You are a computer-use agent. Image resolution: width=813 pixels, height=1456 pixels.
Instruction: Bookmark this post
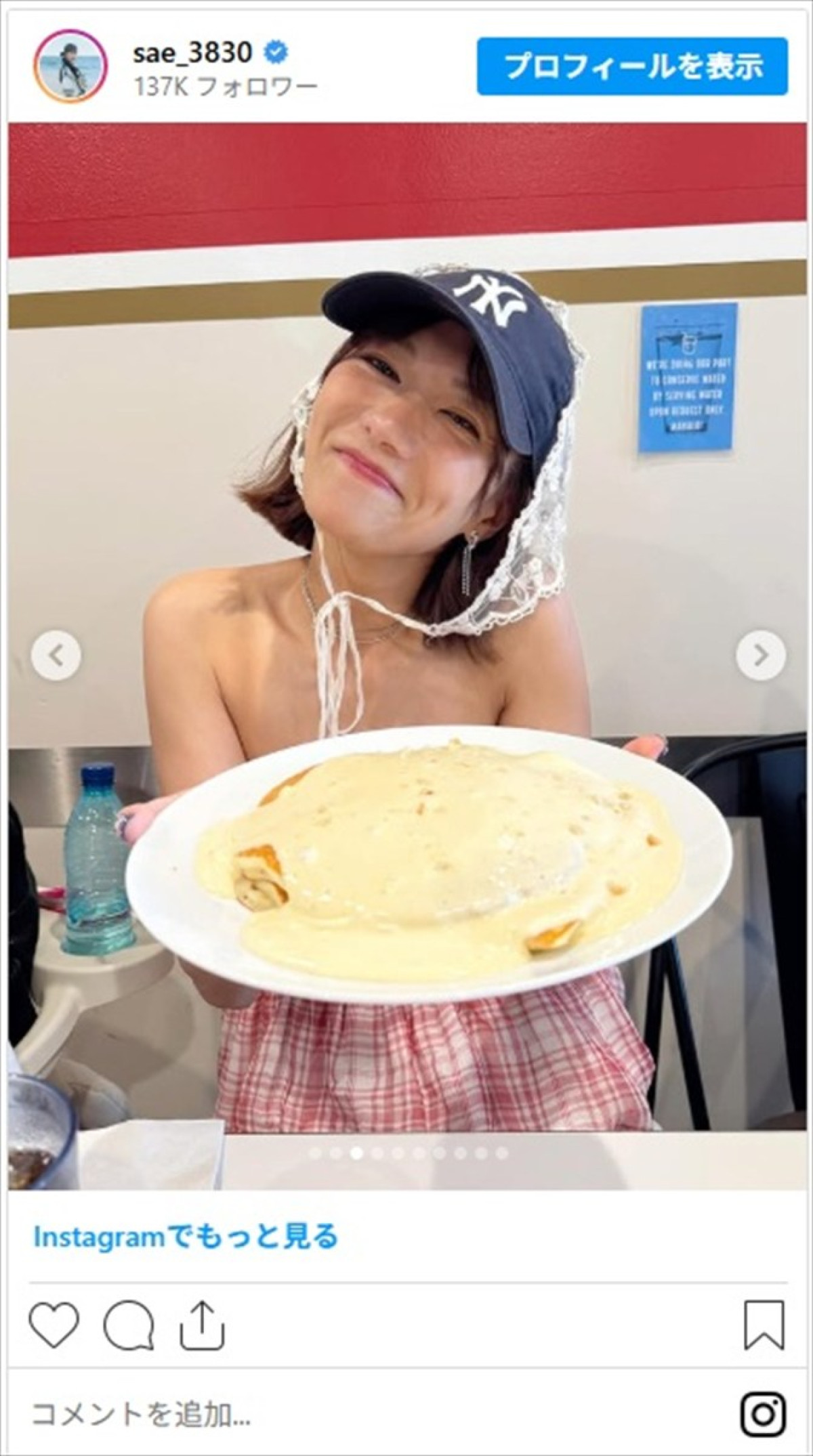pos(764,1325)
